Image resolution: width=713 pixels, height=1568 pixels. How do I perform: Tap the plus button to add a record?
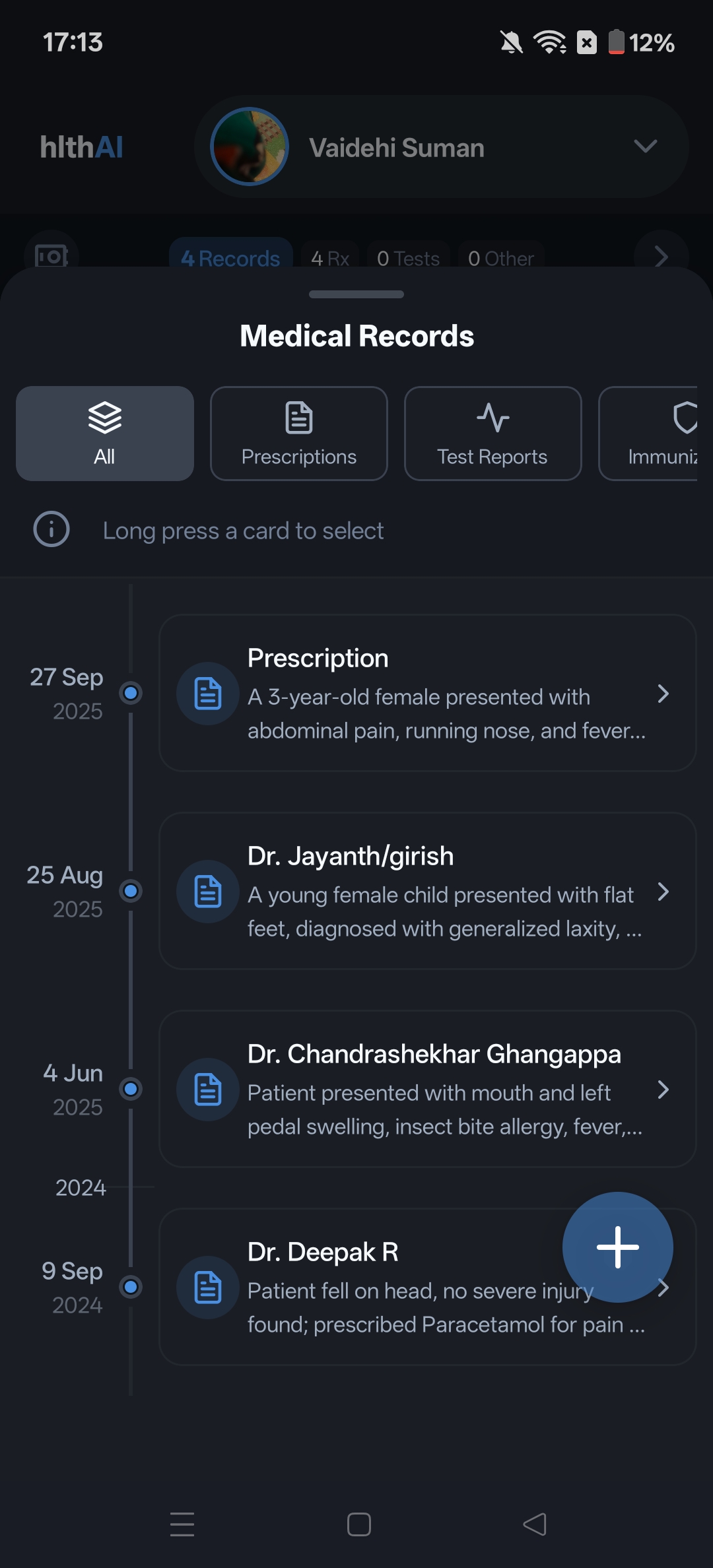(x=617, y=1247)
